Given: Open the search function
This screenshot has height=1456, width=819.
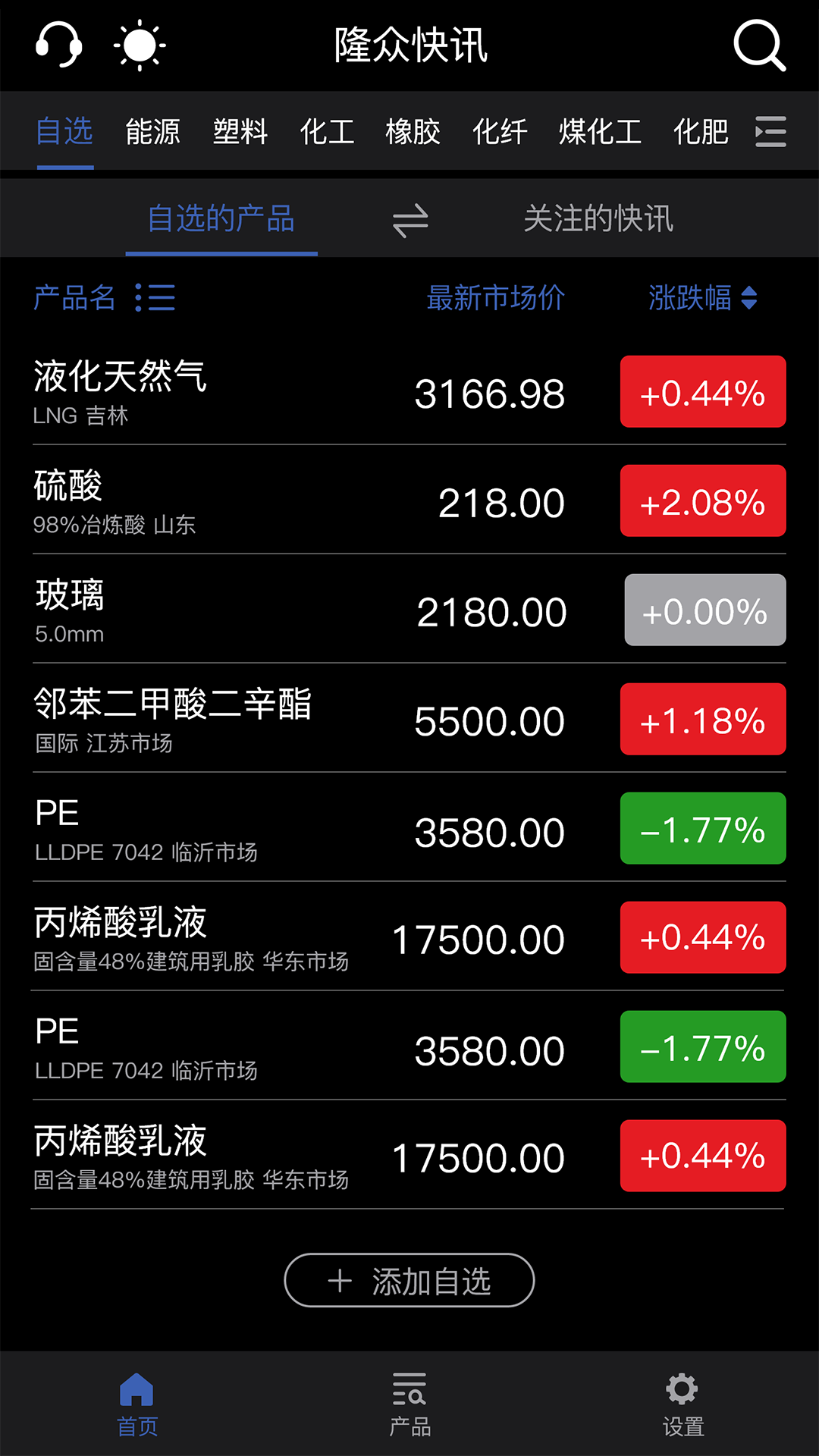Looking at the screenshot, I should [x=758, y=45].
